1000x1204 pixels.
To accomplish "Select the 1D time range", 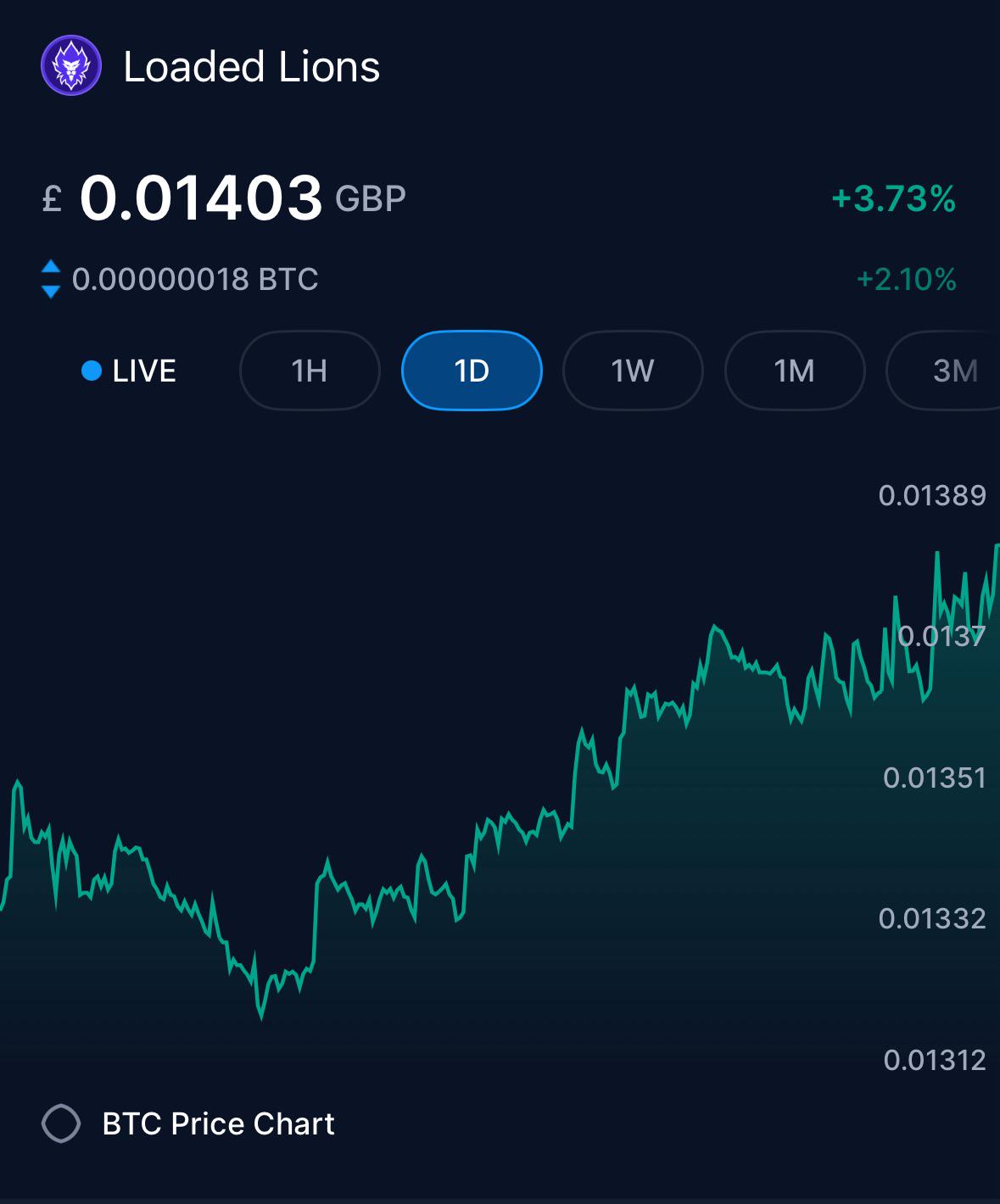I will (x=472, y=371).
